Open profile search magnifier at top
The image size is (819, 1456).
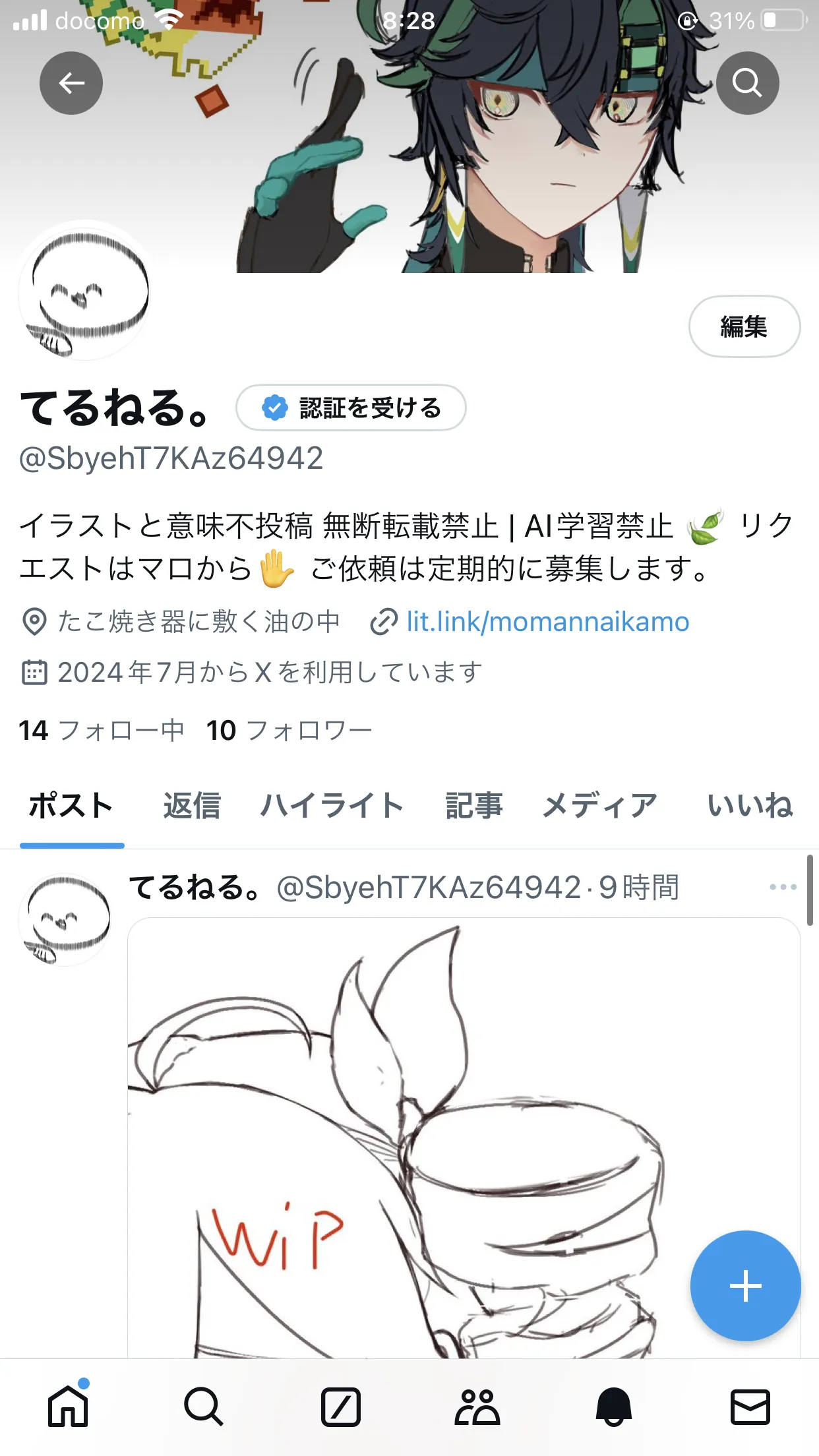click(x=747, y=83)
